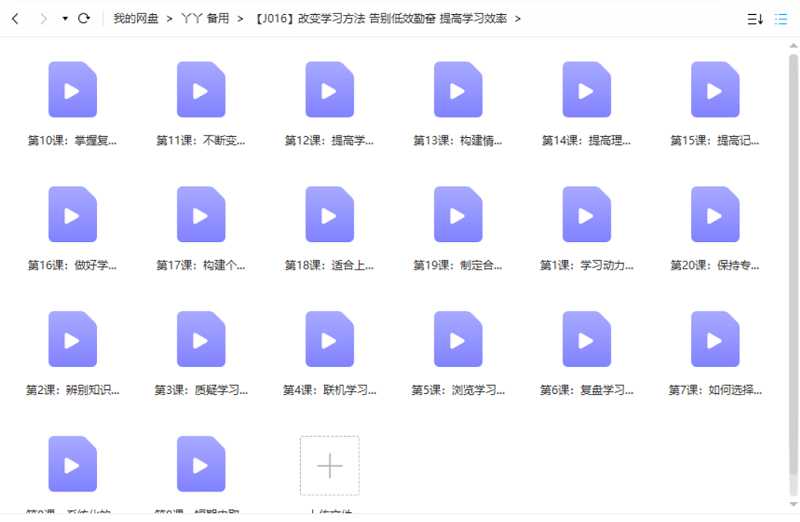This screenshot has height=522, width=800.
Task: Switch to list view layout
Action: pos(781,18)
